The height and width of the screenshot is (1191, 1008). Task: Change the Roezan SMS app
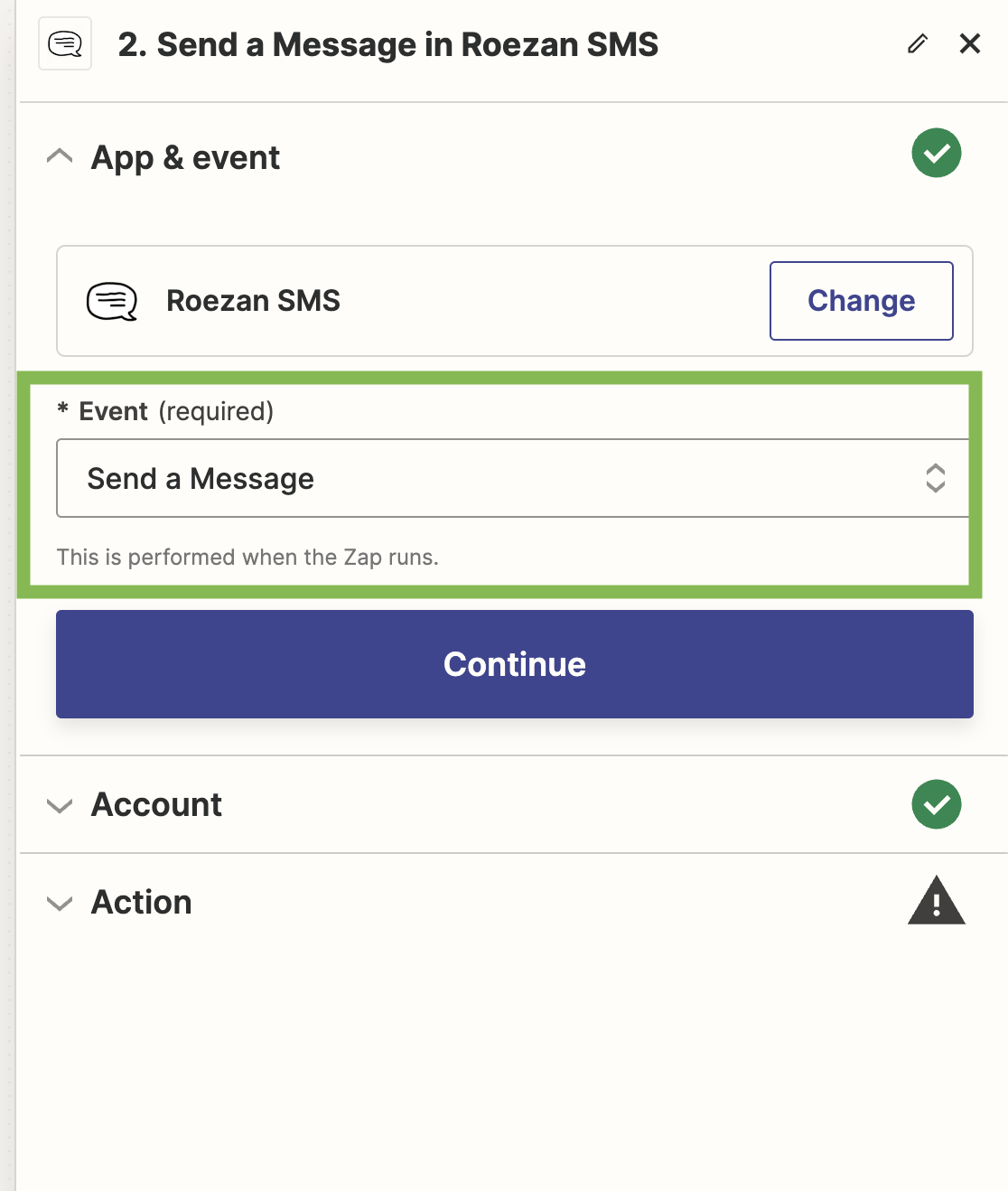[x=861, y=301]
